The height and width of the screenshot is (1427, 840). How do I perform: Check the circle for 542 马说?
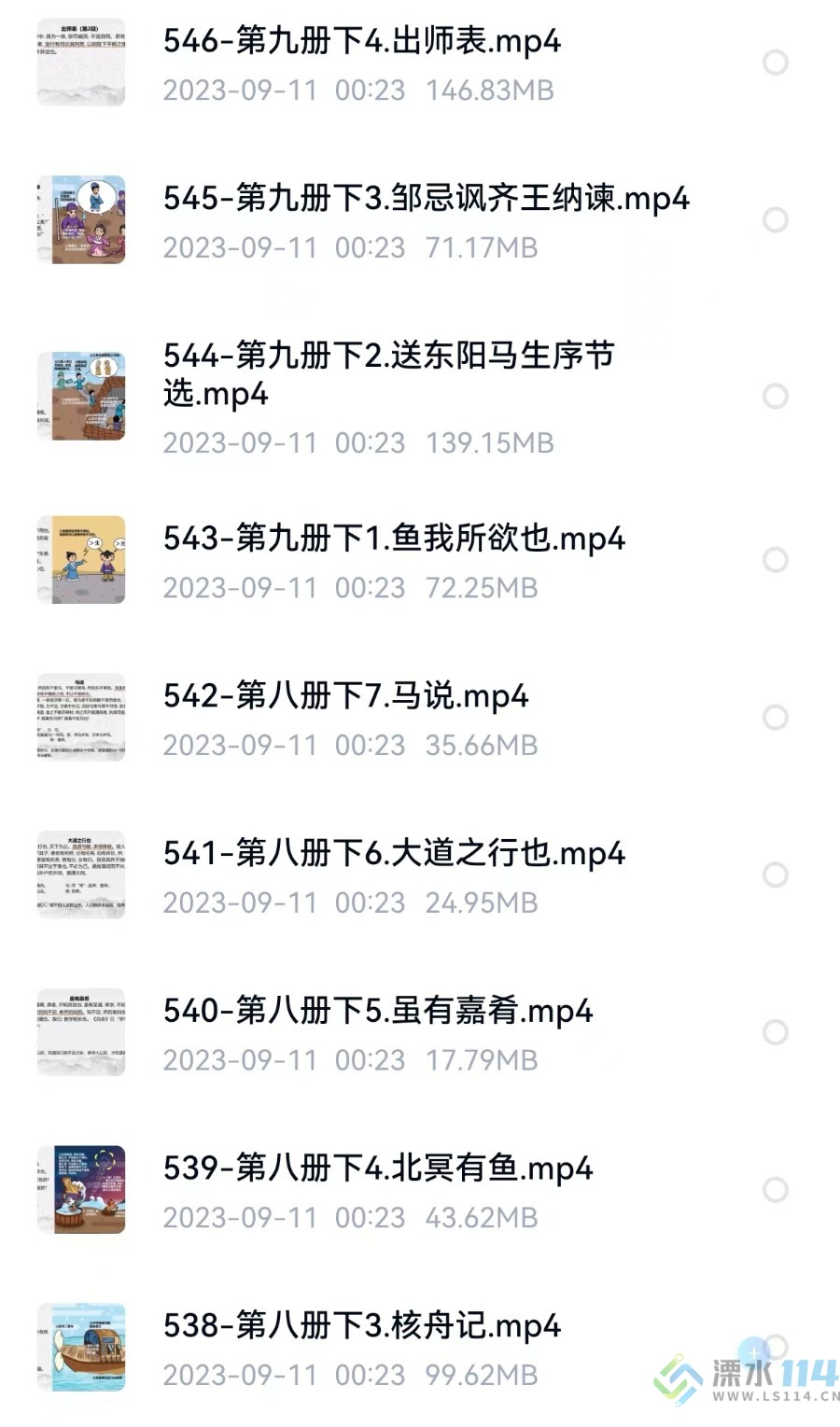(776, 717)
